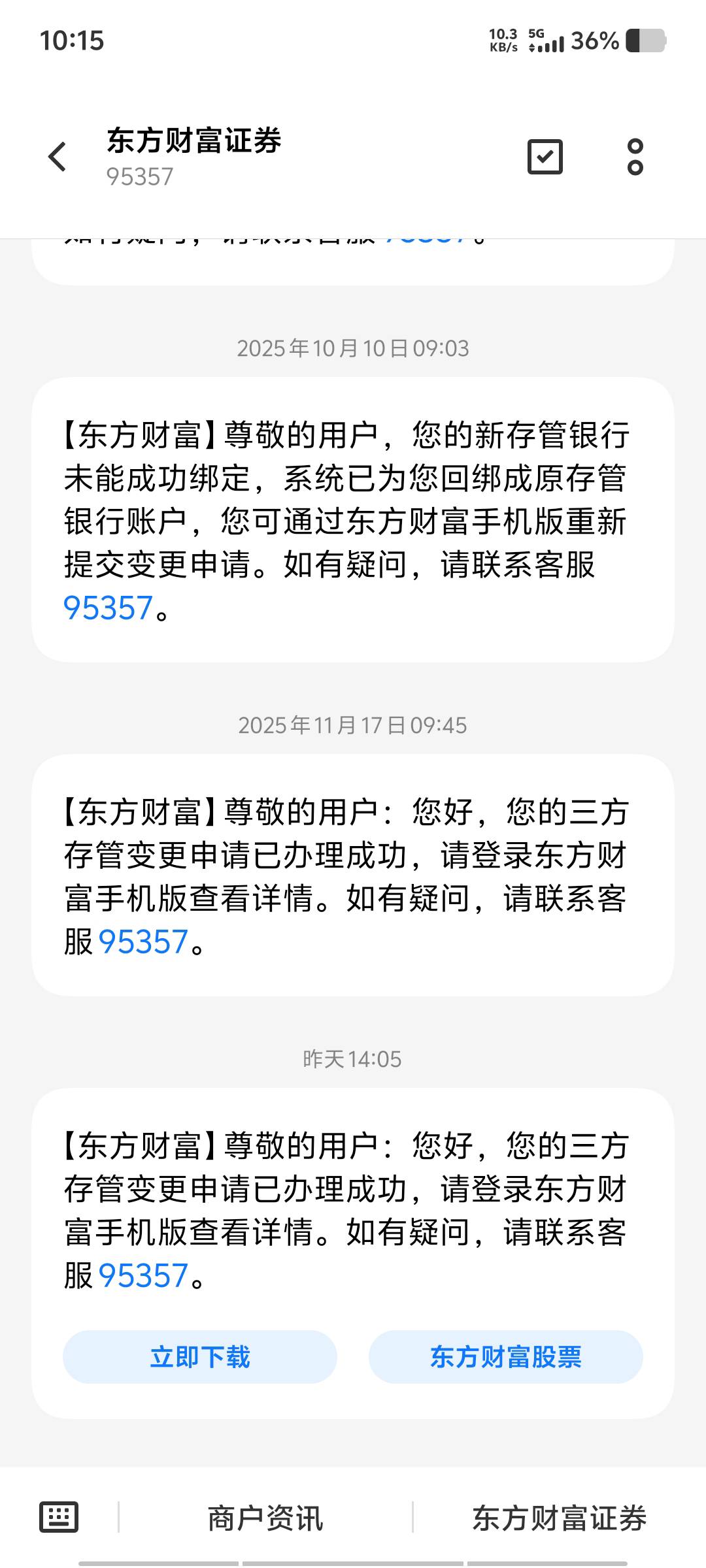Go back from 东方财富证券 conversation

[x=58, y=157]
